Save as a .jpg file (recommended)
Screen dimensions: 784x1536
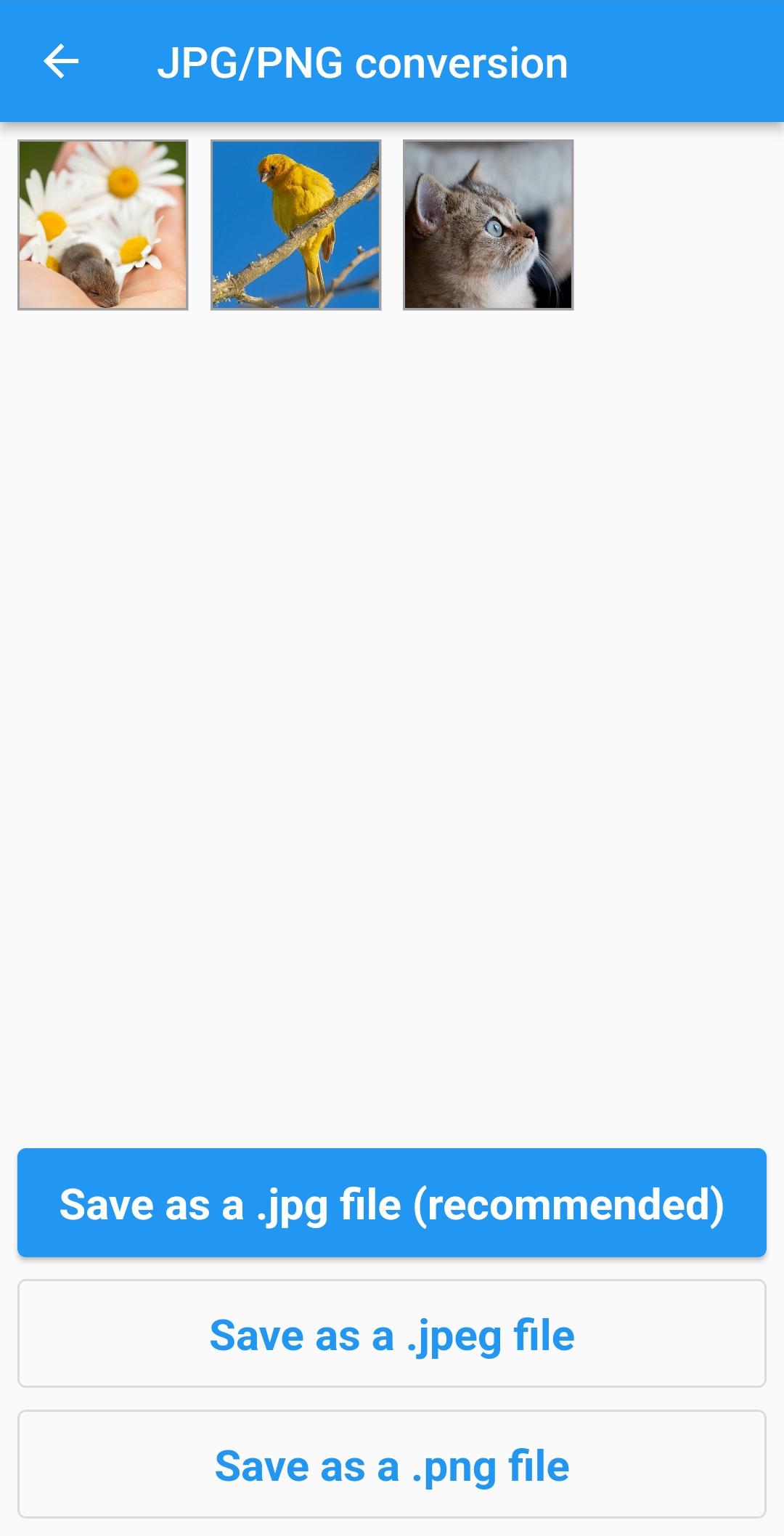(x=392, y=1203)
